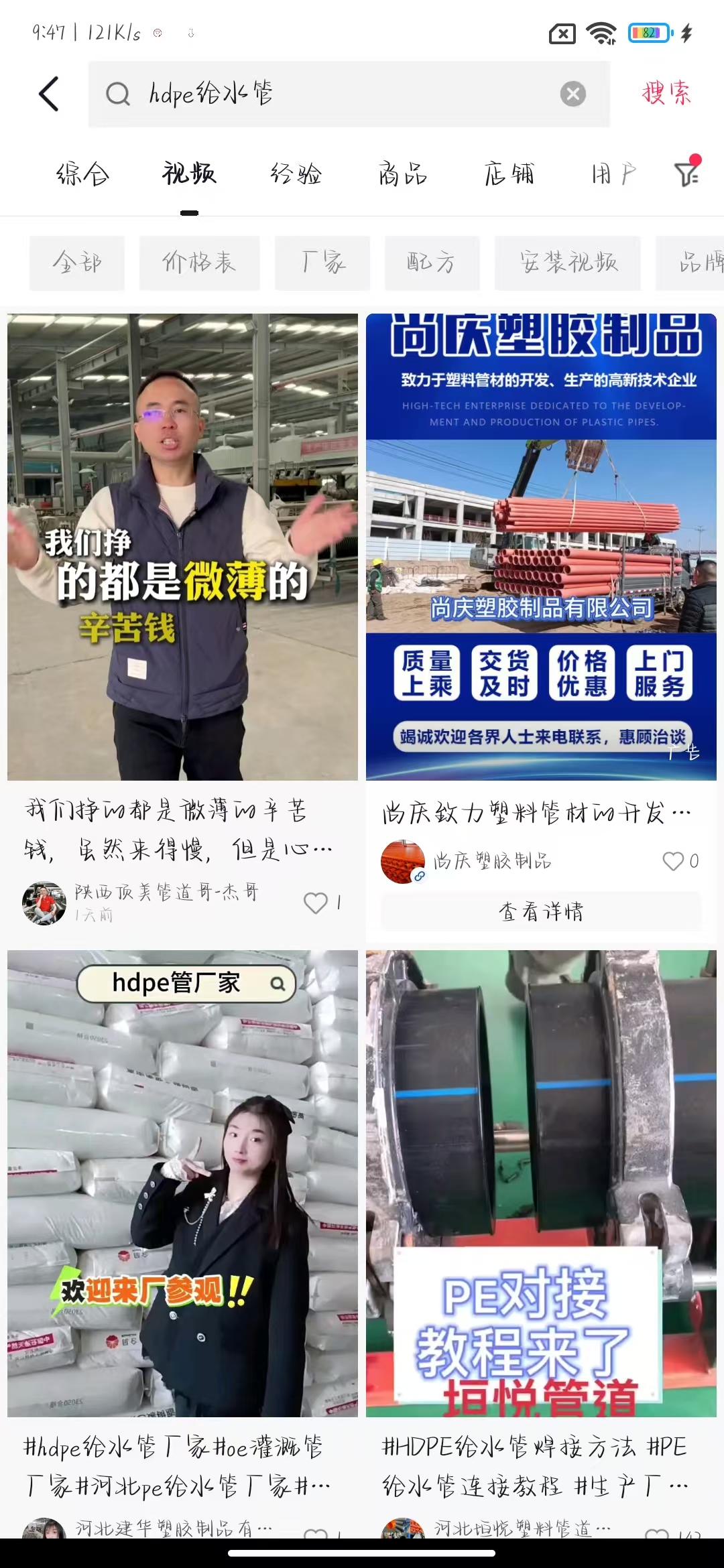Tap the red 搜索 button

coord(666,93)
